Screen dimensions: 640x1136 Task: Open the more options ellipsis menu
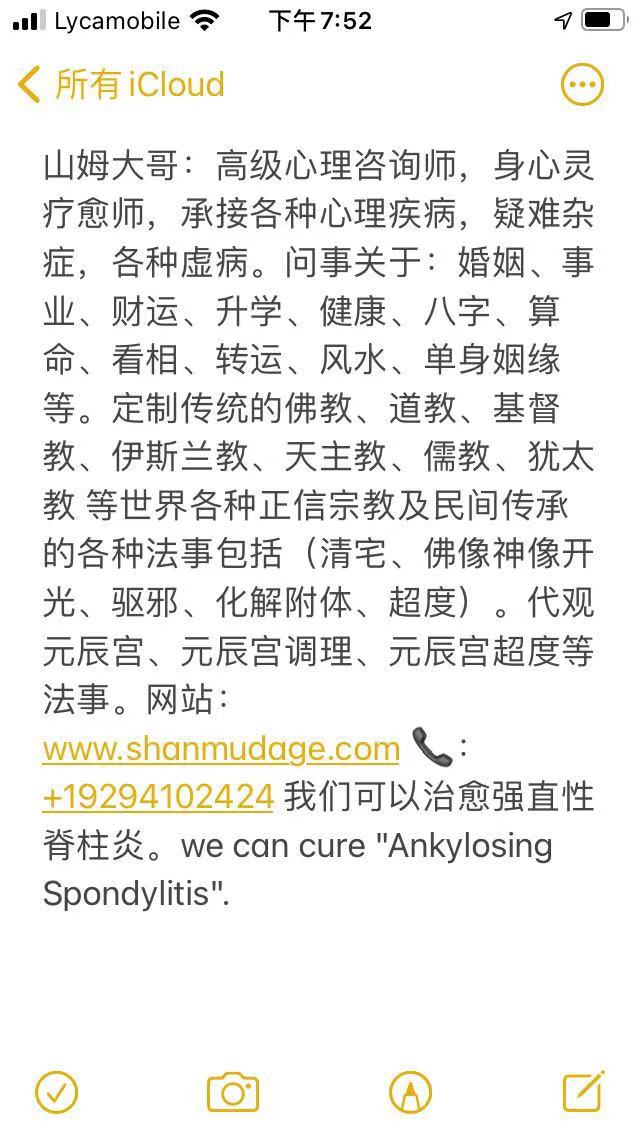582,85
